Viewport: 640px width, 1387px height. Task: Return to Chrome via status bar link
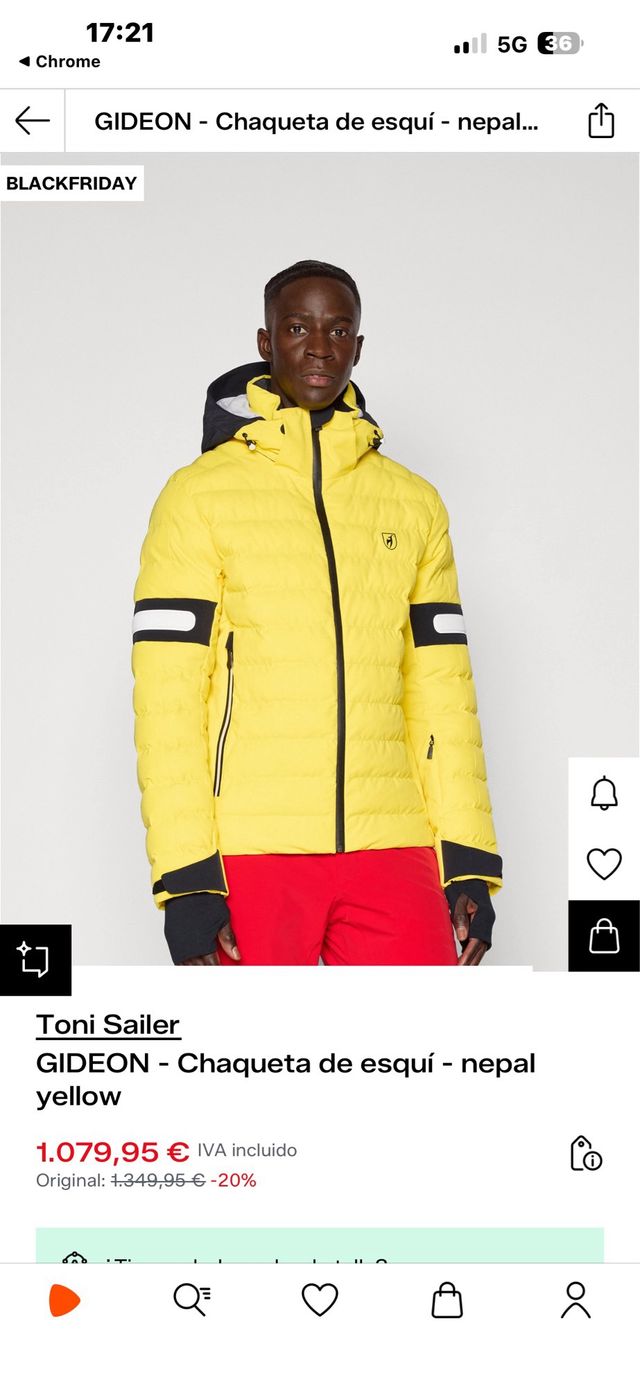click(60, 61)
